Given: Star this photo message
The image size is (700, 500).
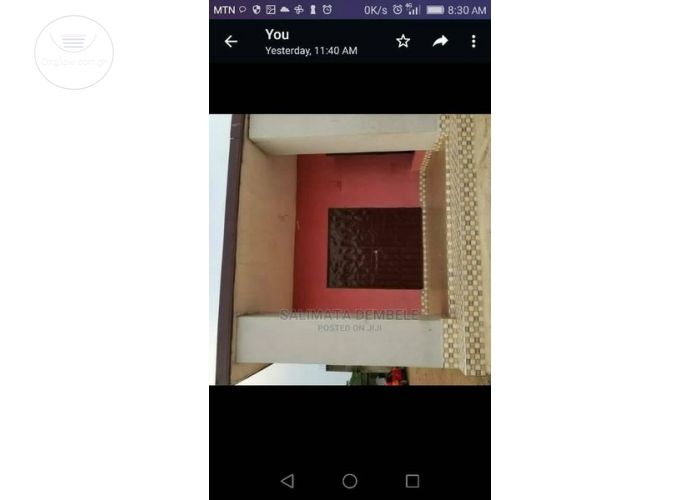Looking at the screenshot, I should pos(403,41).
